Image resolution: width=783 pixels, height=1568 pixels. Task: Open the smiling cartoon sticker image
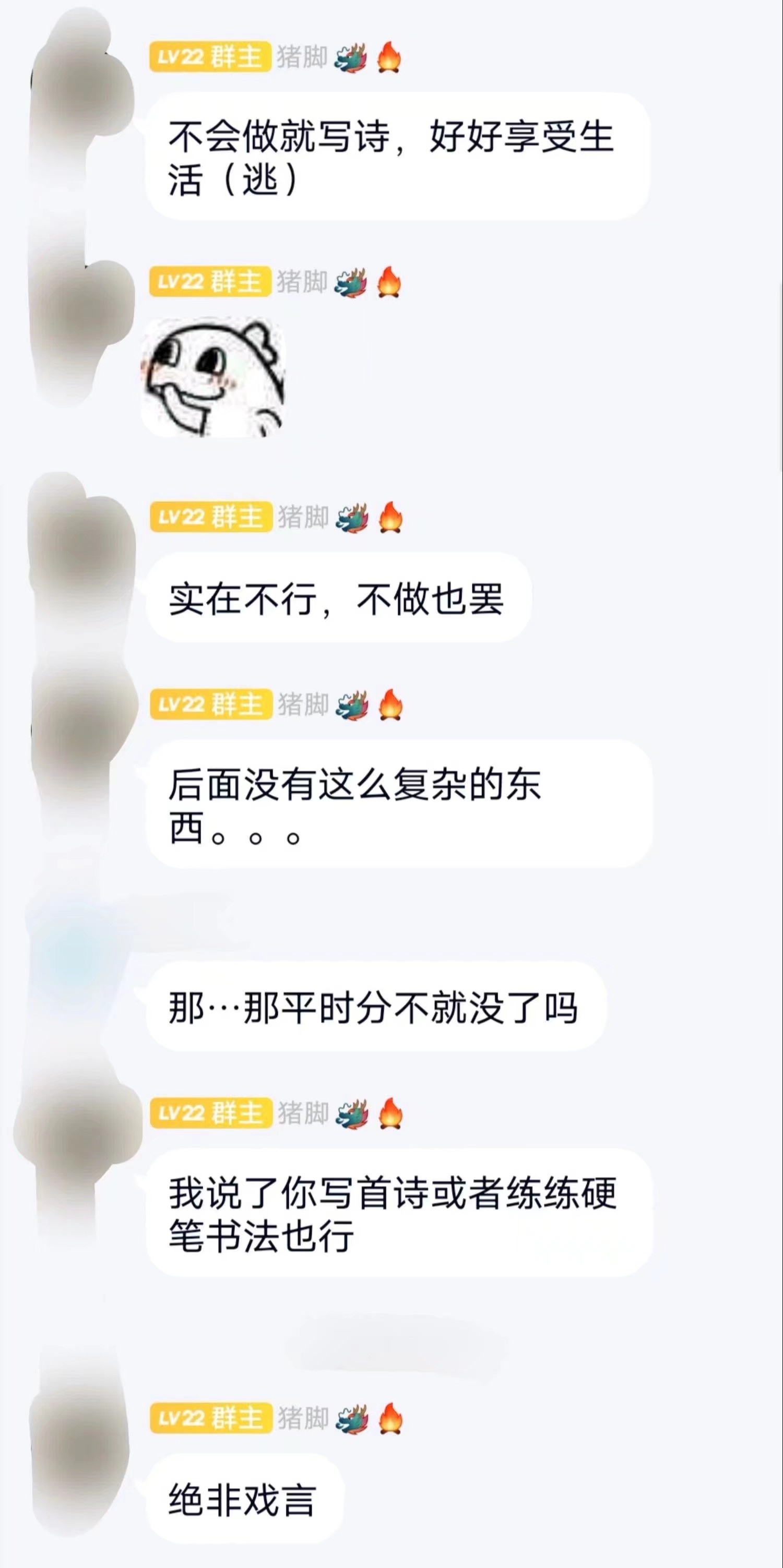pyautogui.click(x=213, y=377)
